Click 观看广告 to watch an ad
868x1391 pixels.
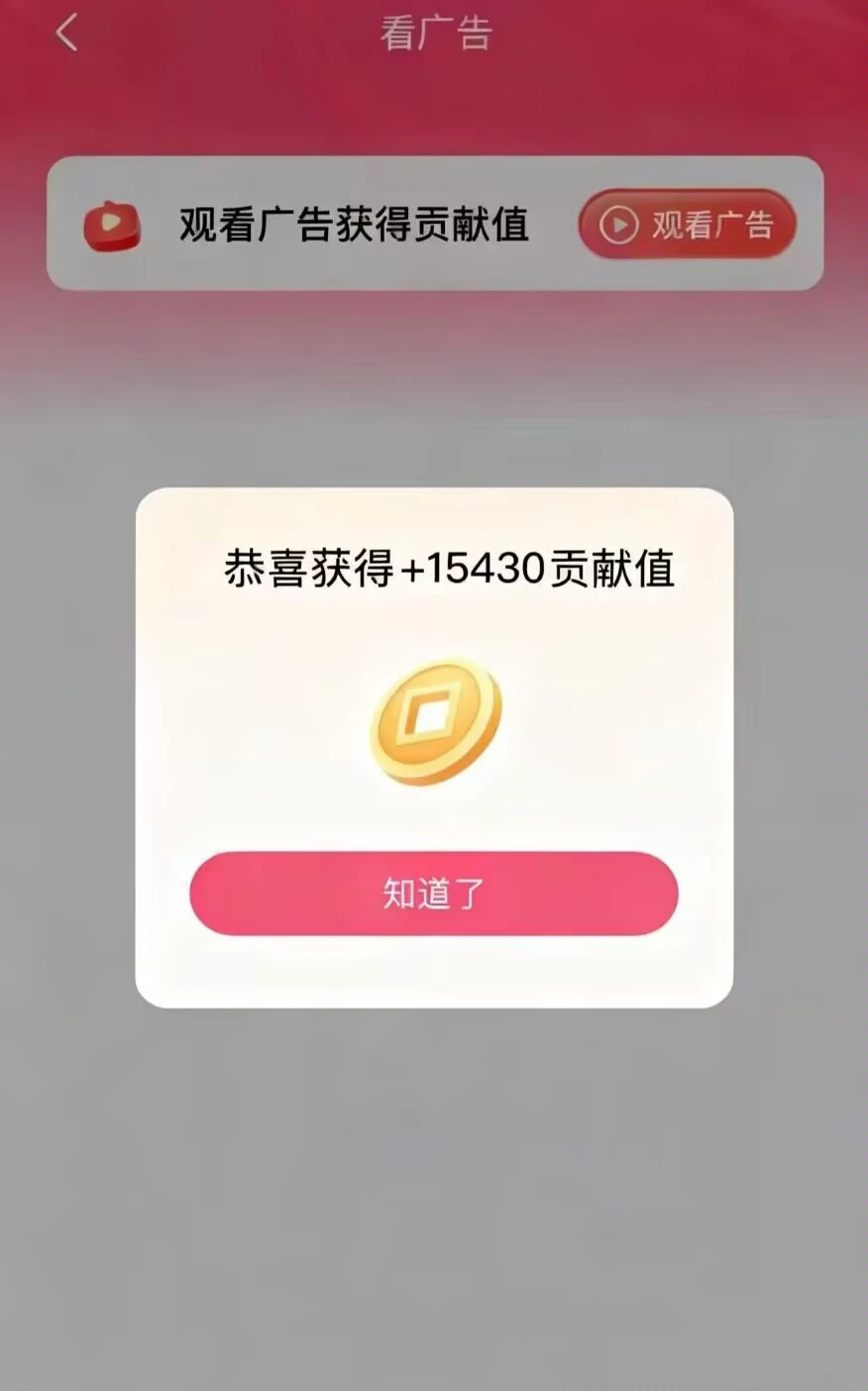coord(686,225)
